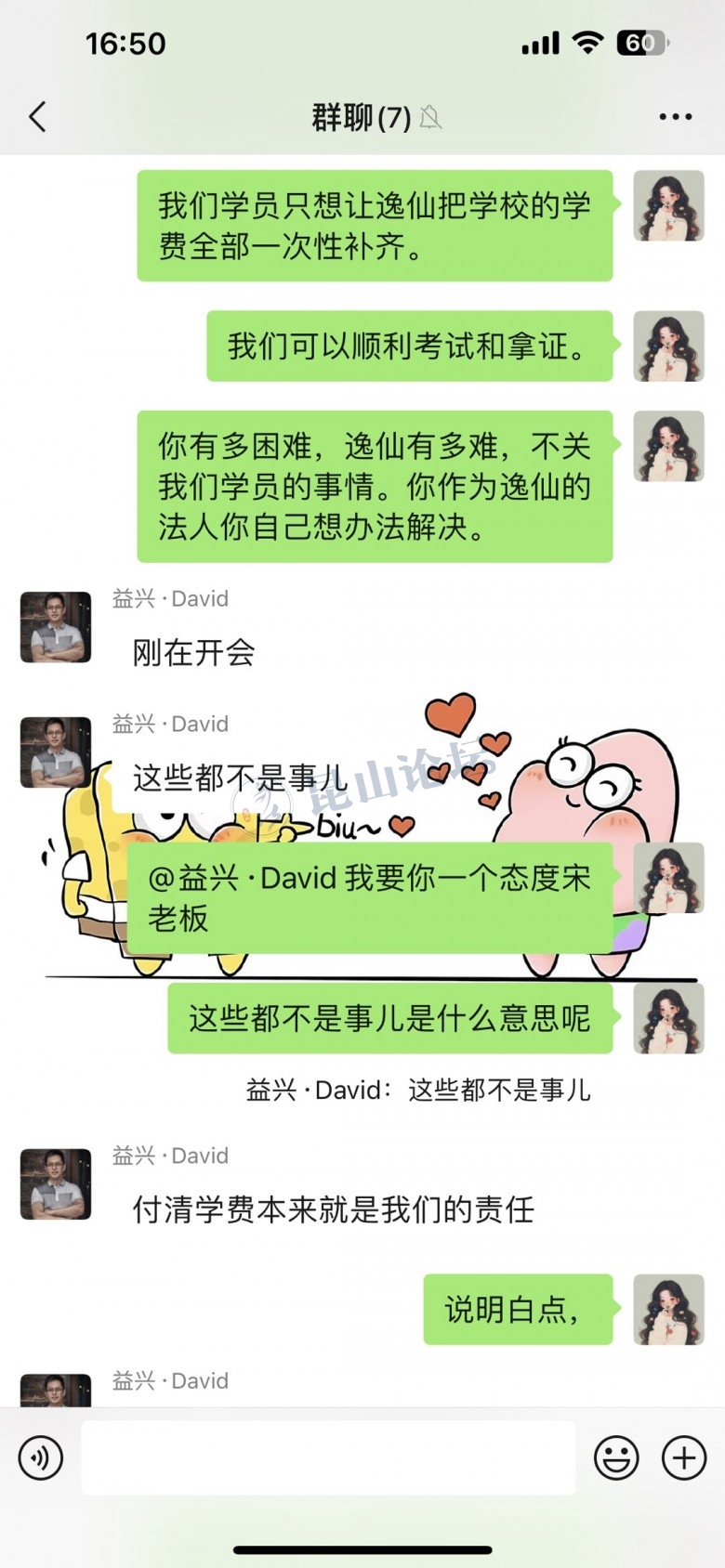Open the group chat overflow menu
Screen dimensions: 725x1568
click(675, 117)
